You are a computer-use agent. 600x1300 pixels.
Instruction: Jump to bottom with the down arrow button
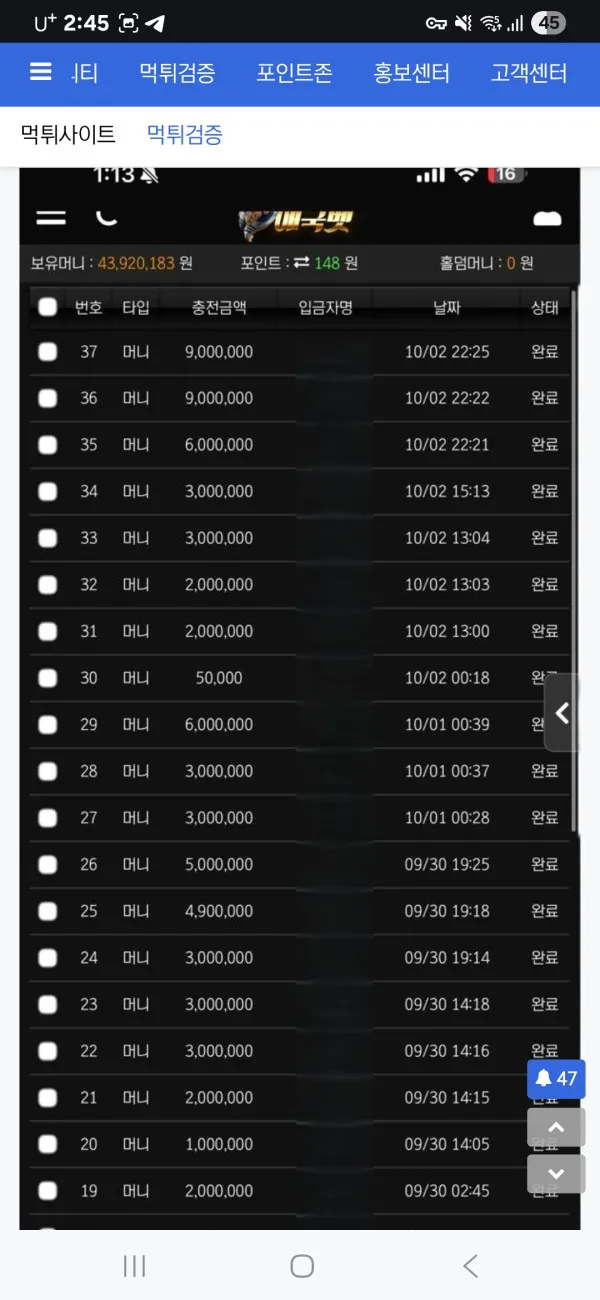[x=556, y=1174]
